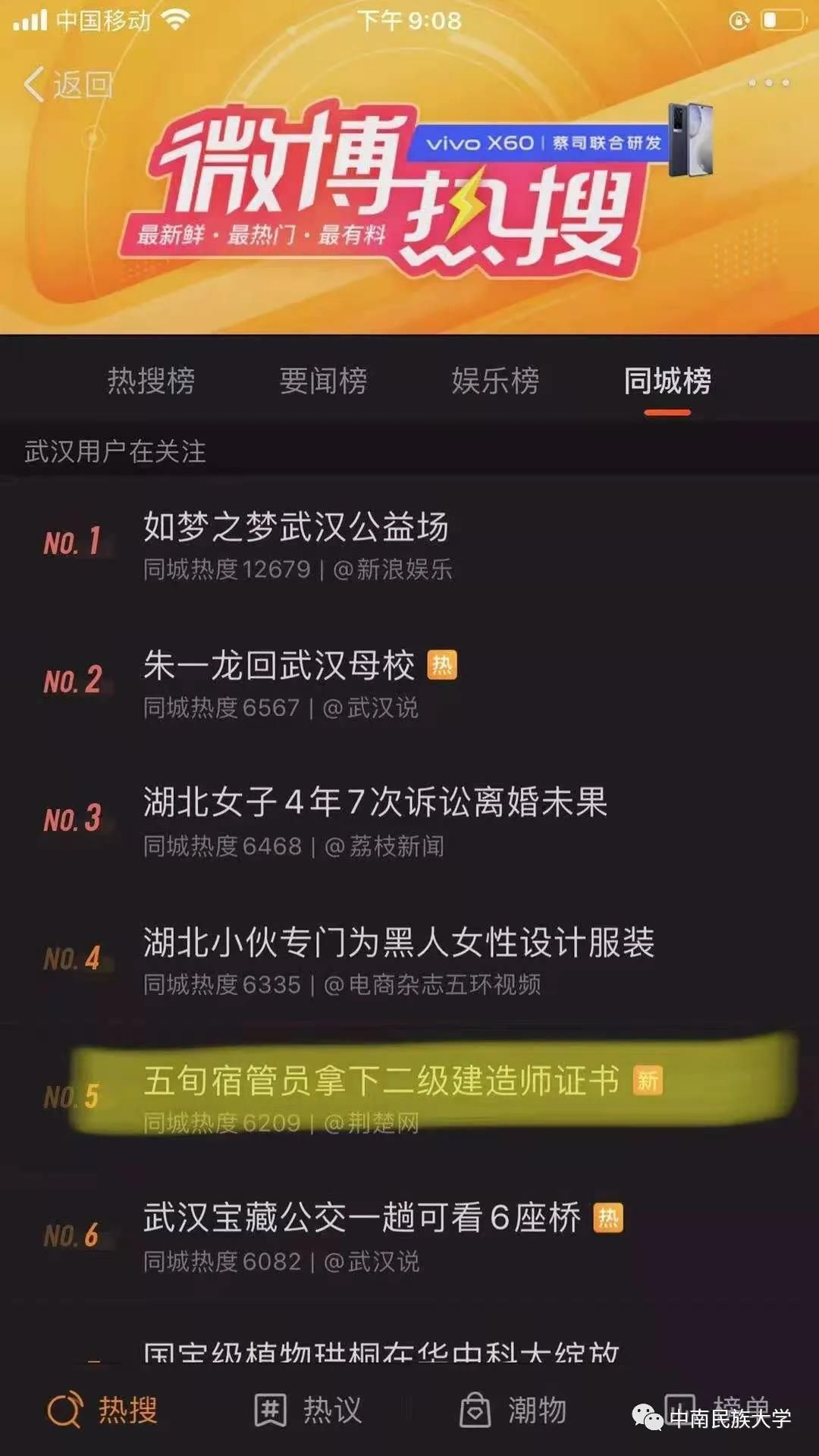Select the 同城榜 tab
The height and width of the screenshot is (1456, 819).
(x=667, y=381)
